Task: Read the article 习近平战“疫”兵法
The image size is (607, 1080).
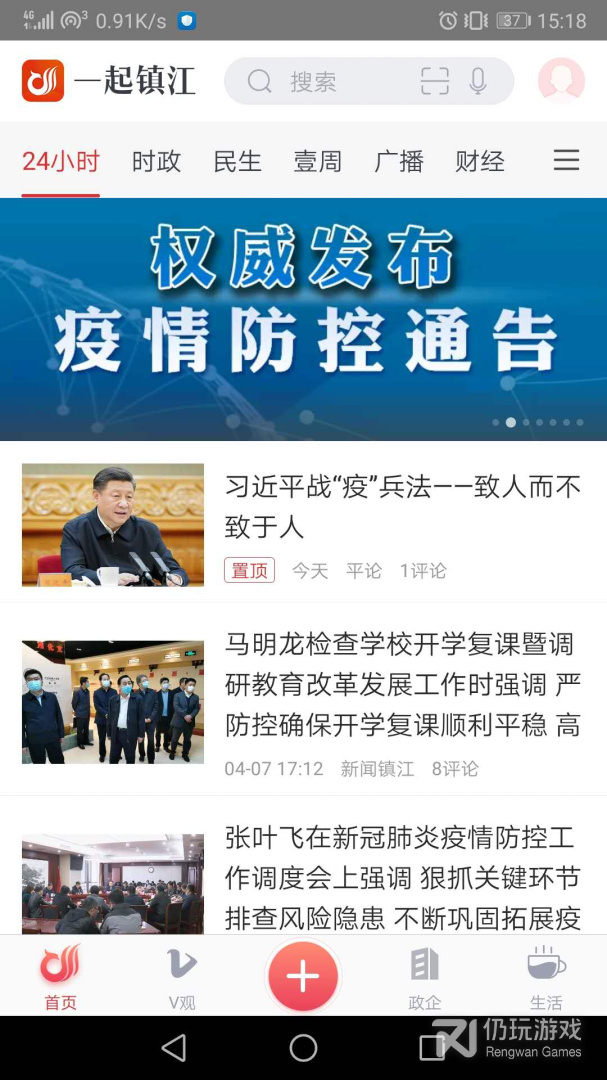Action: pos(402,506)
